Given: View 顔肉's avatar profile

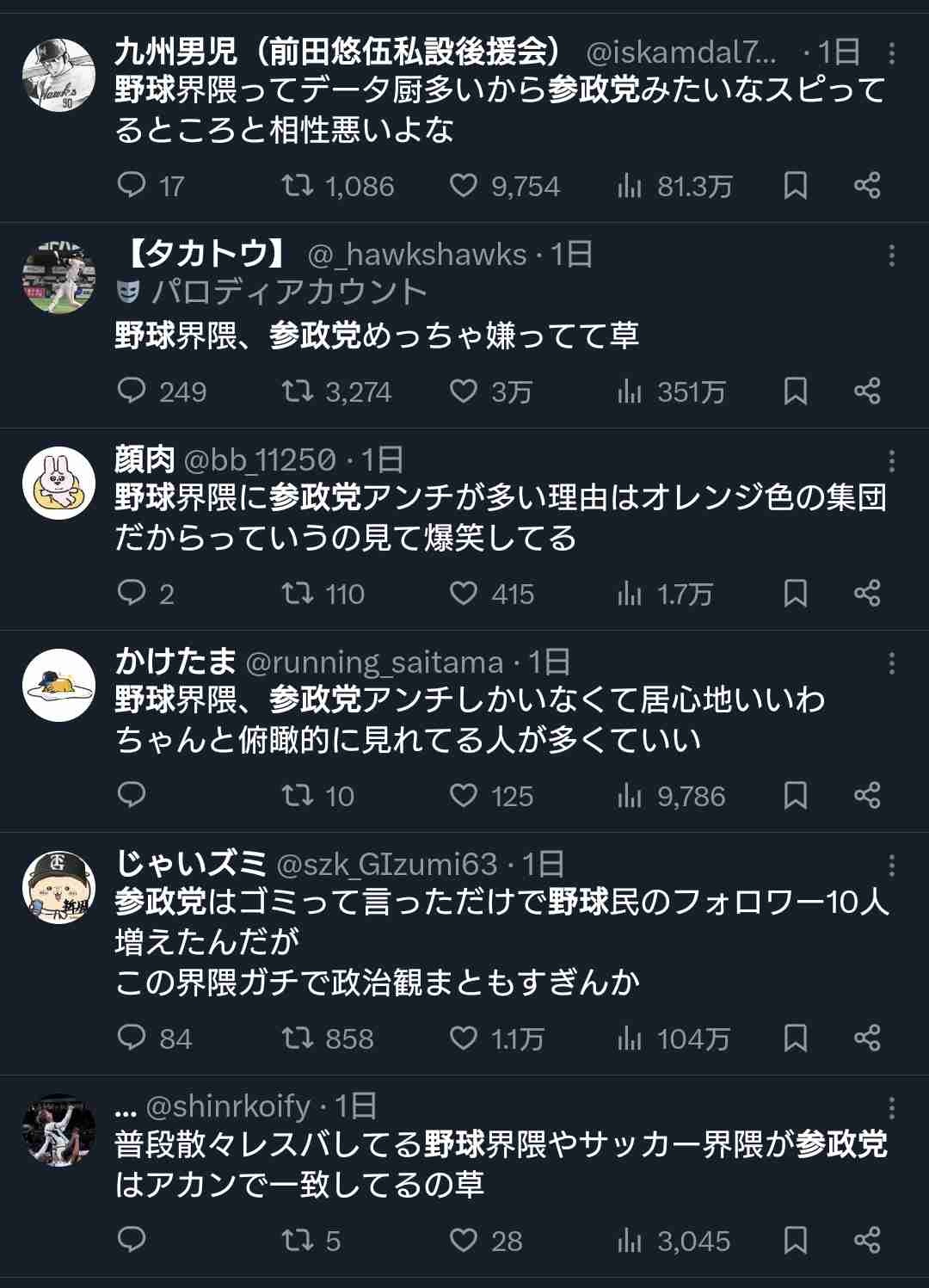Looking at the screenshot, I should [x=58, y=484].
